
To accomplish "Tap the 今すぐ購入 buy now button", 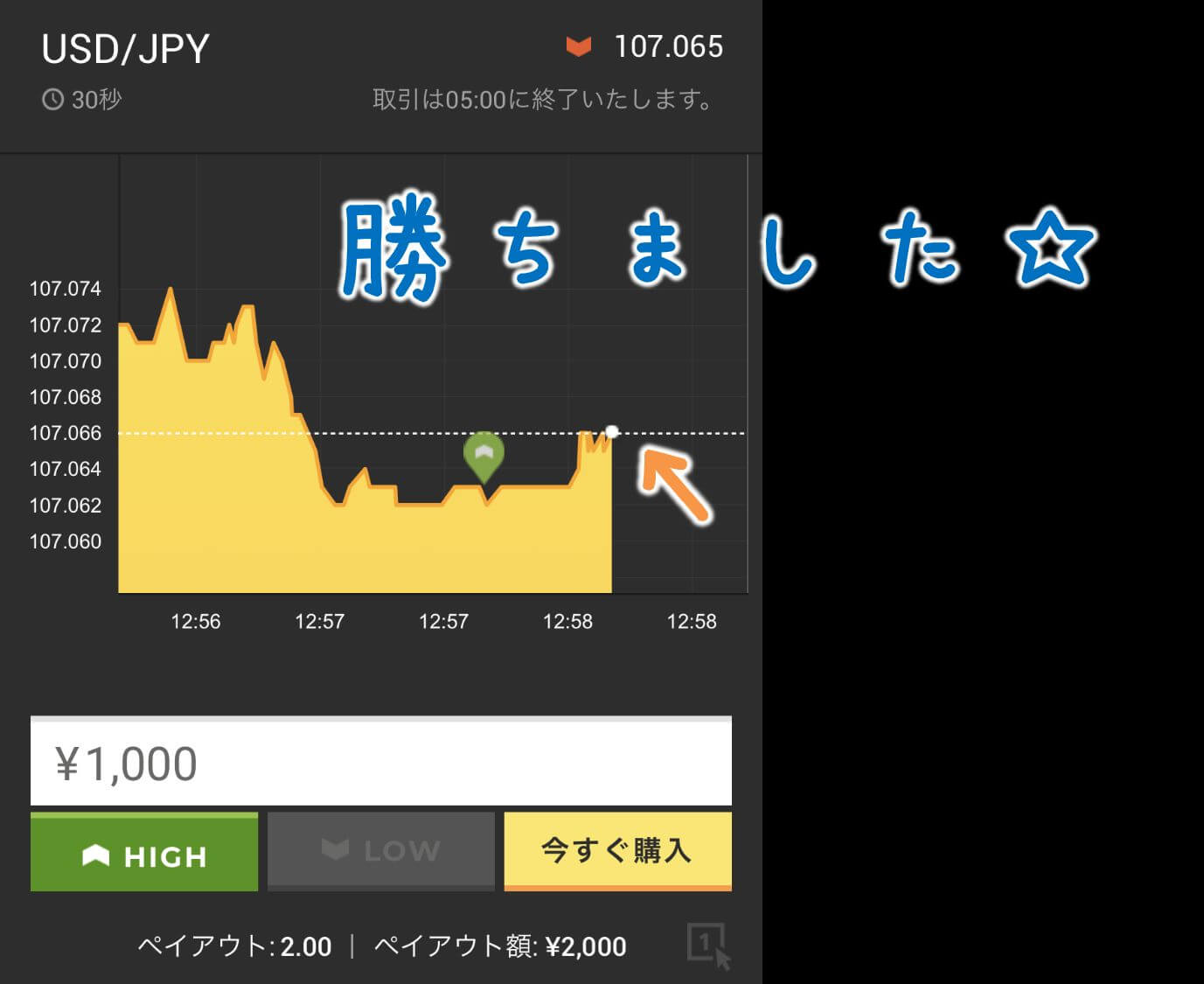I will (x=617, y=850).
